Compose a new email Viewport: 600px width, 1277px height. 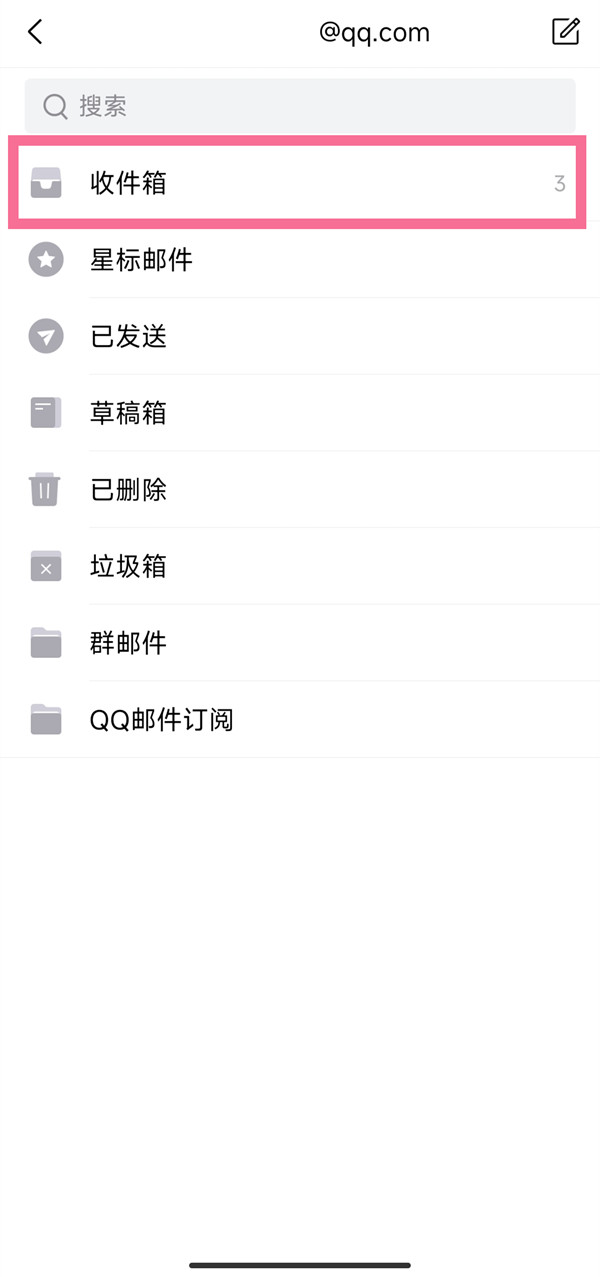565,32
